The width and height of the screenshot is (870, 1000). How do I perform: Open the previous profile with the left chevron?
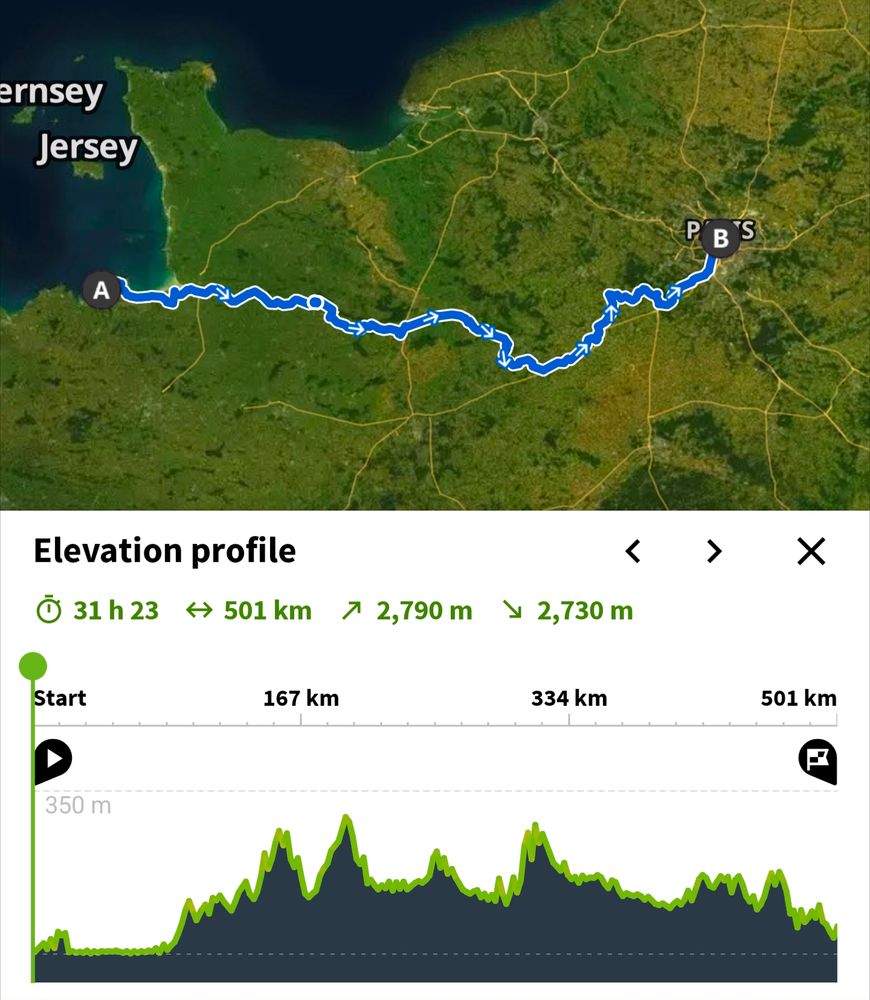click(x=633, y=551)
